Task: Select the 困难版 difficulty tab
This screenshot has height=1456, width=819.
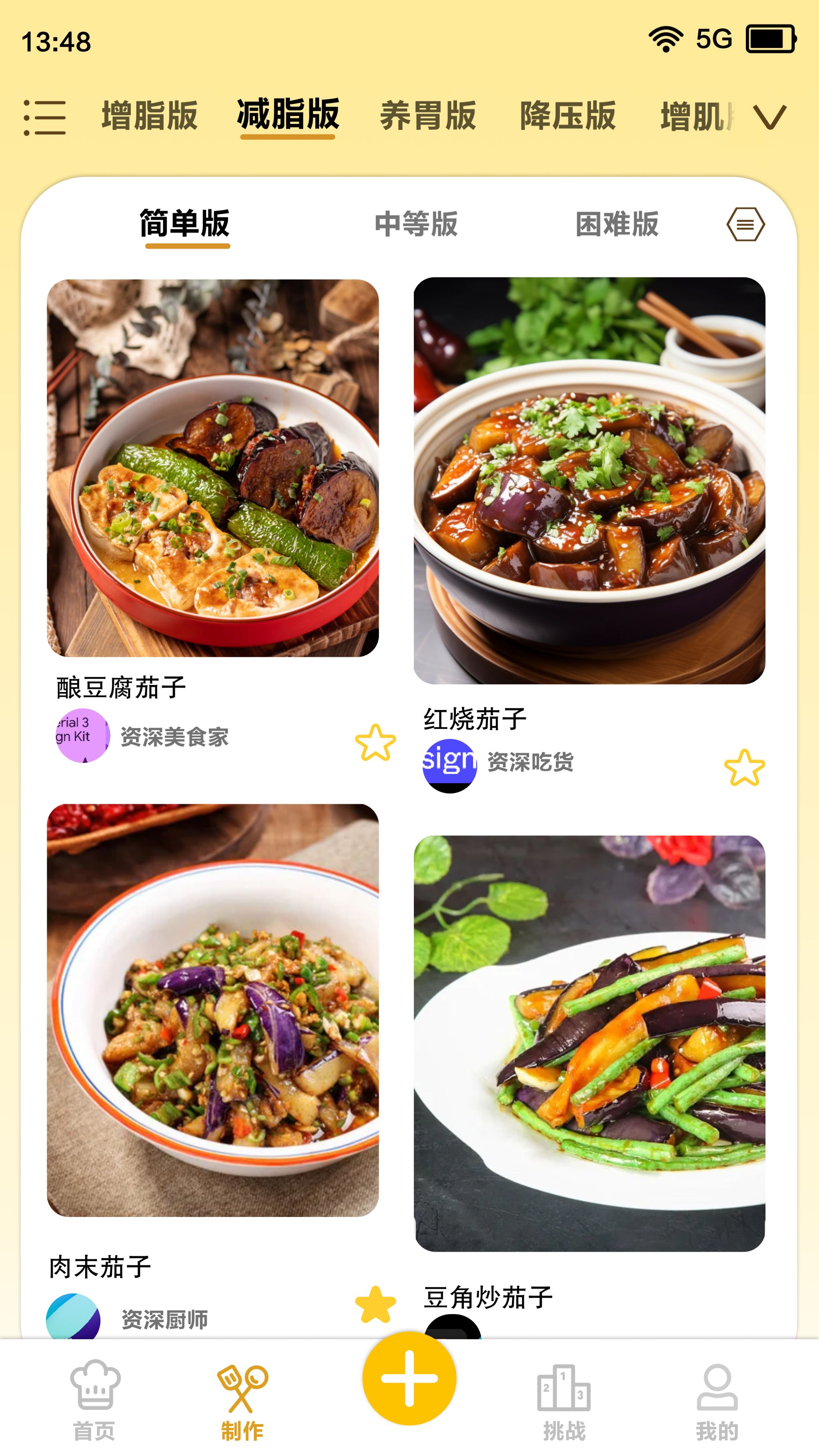Action: (617, 224)
